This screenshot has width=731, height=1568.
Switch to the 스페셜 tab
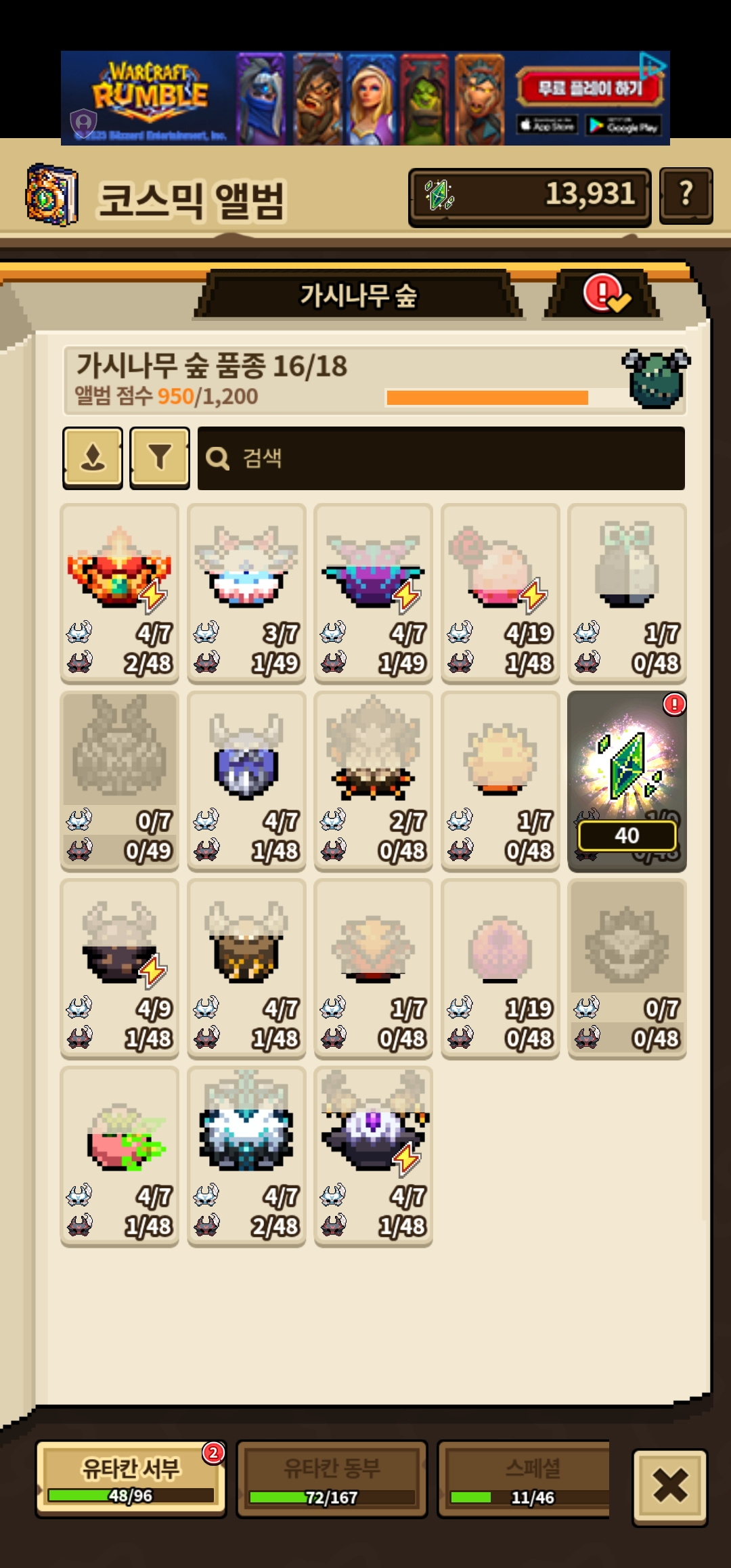pos(524,1479)
